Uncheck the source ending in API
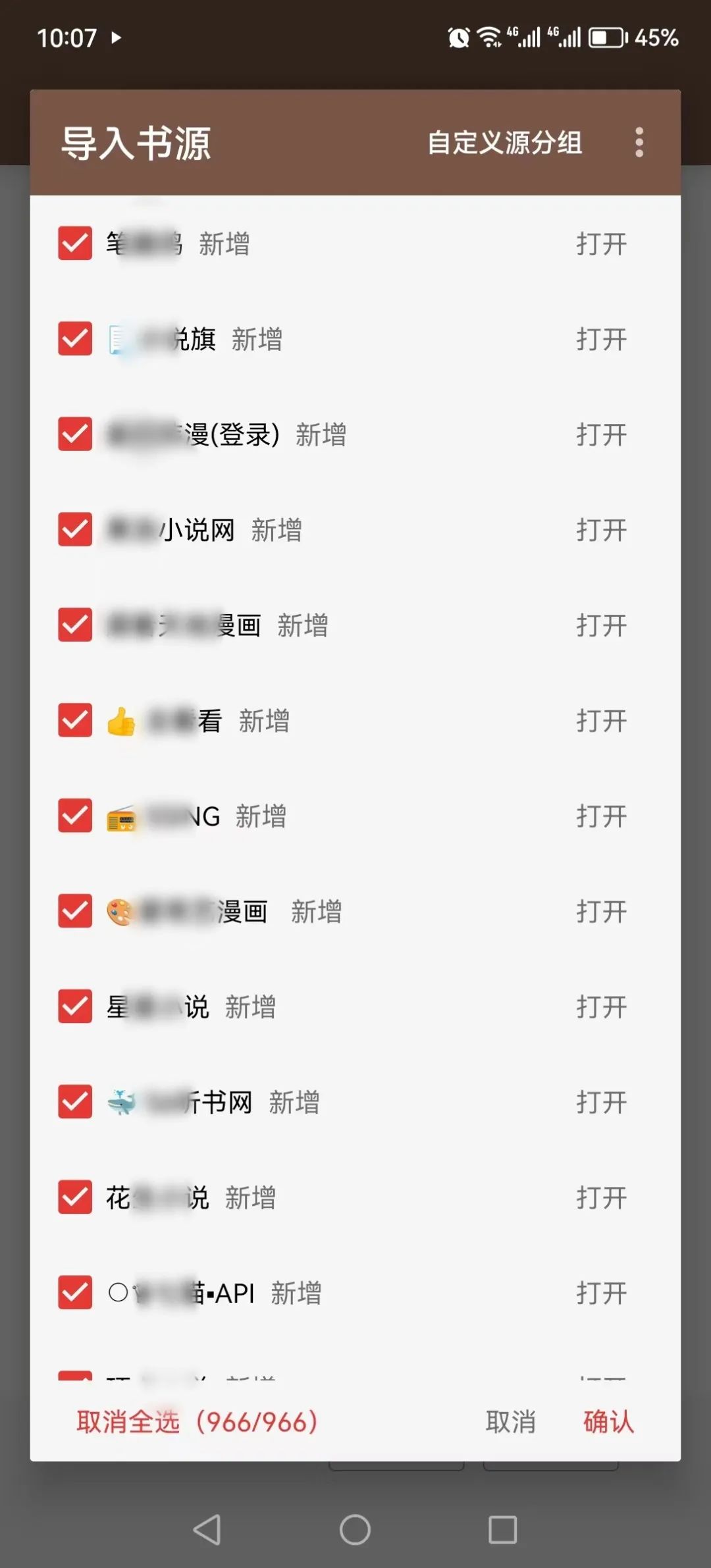The image size is (711, 1568). (75, 1292)
